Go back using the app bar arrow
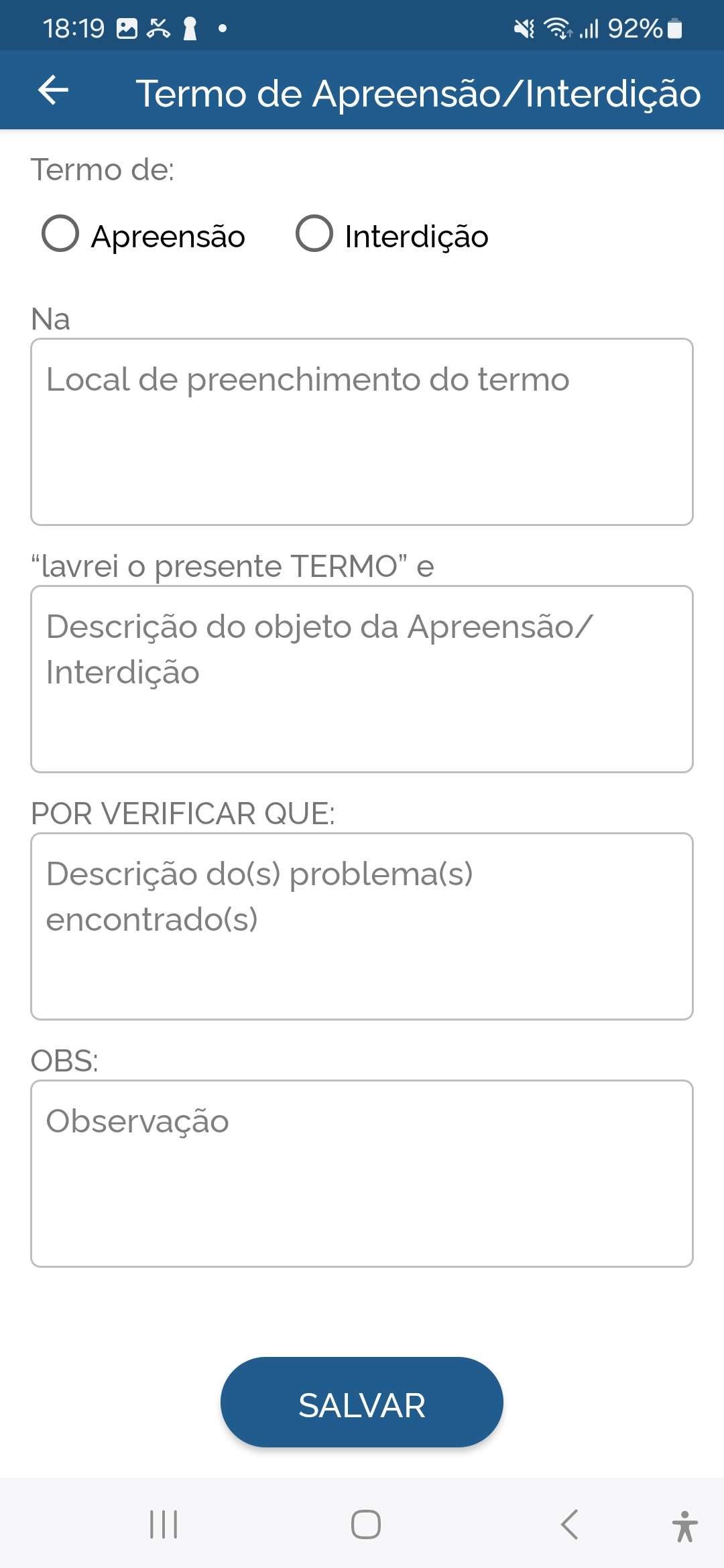The width and height of the screenshot is (724, 1568). pyautogui.click(x=54, y=90)
